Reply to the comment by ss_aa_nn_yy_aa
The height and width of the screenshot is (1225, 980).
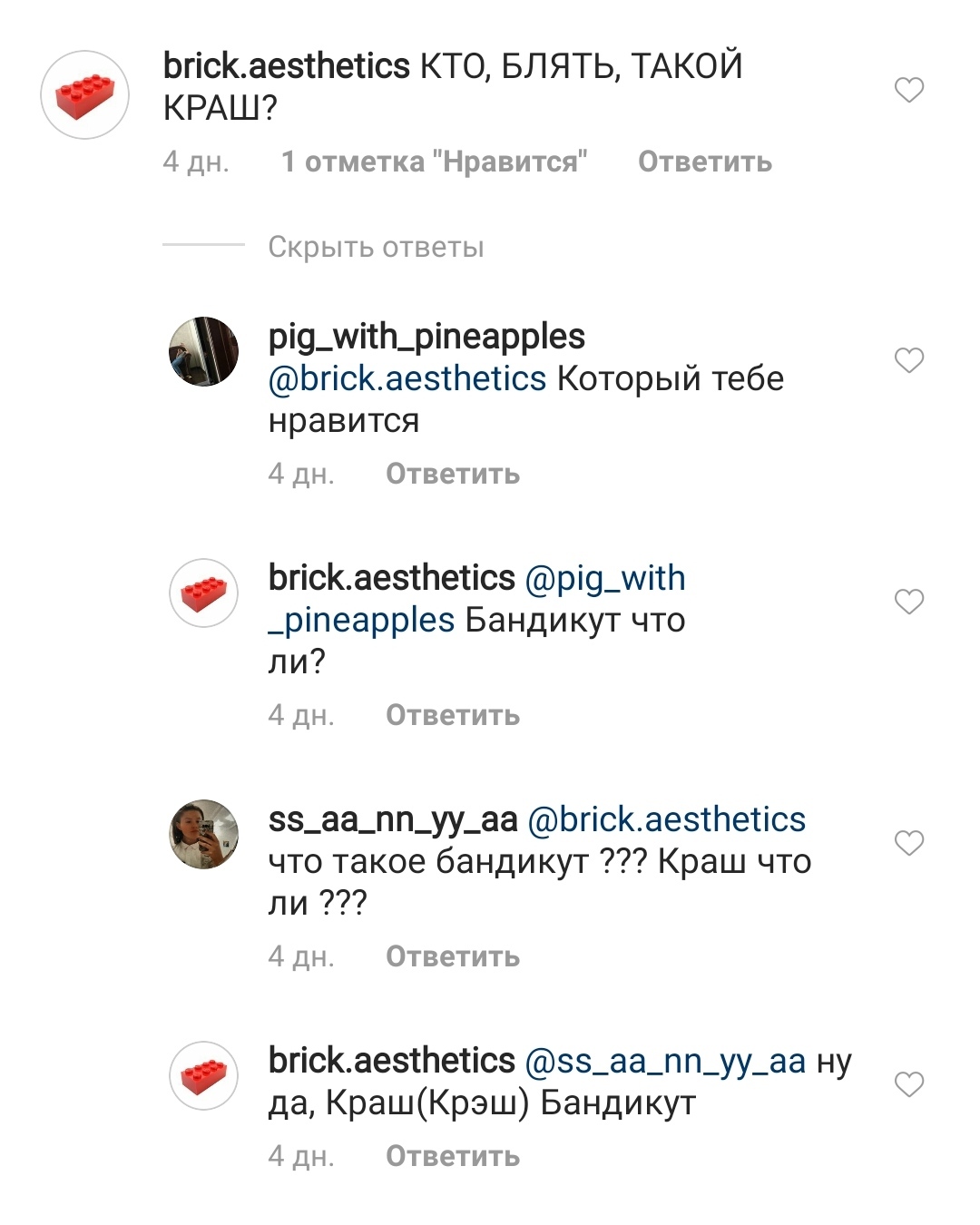click(x=452, y=956)
